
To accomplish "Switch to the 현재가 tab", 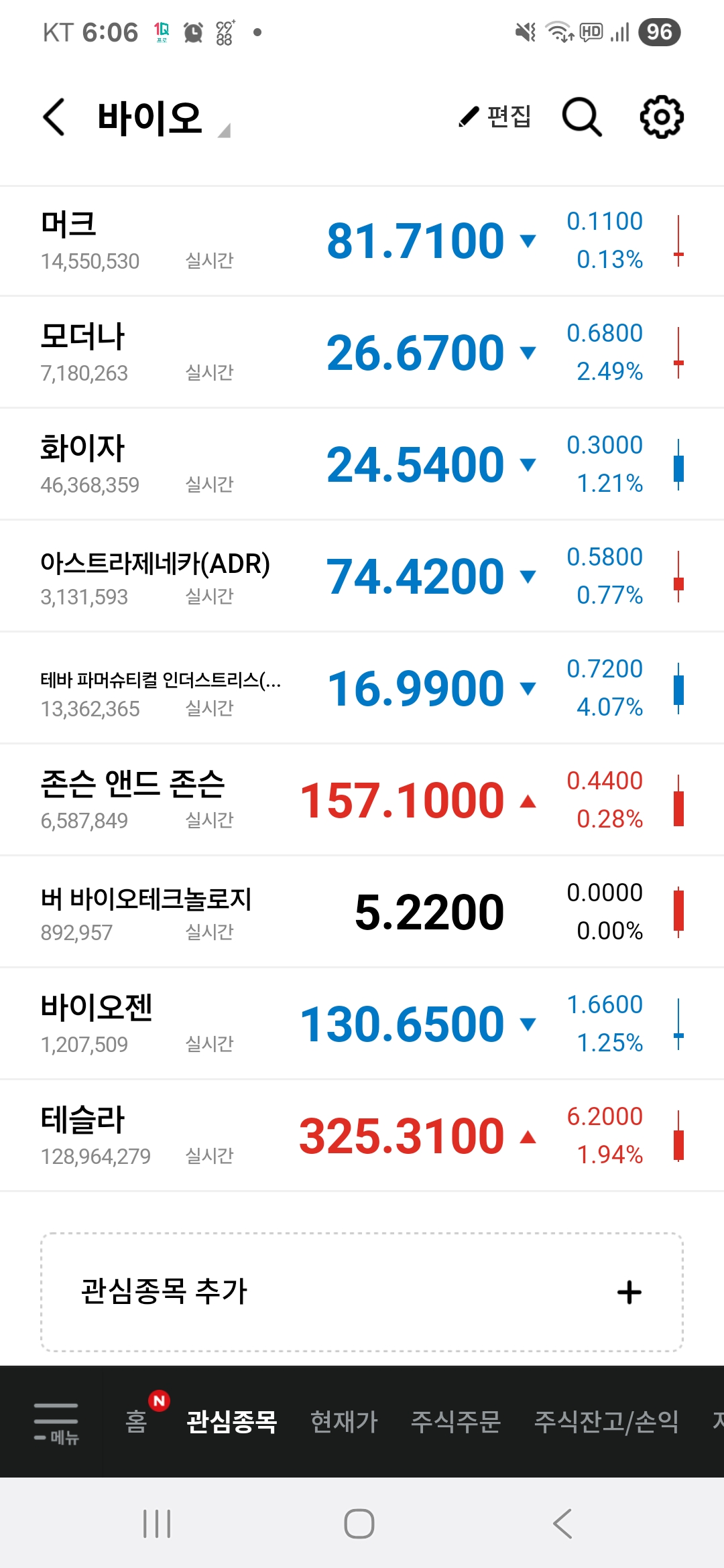I will pos(344,1421).
